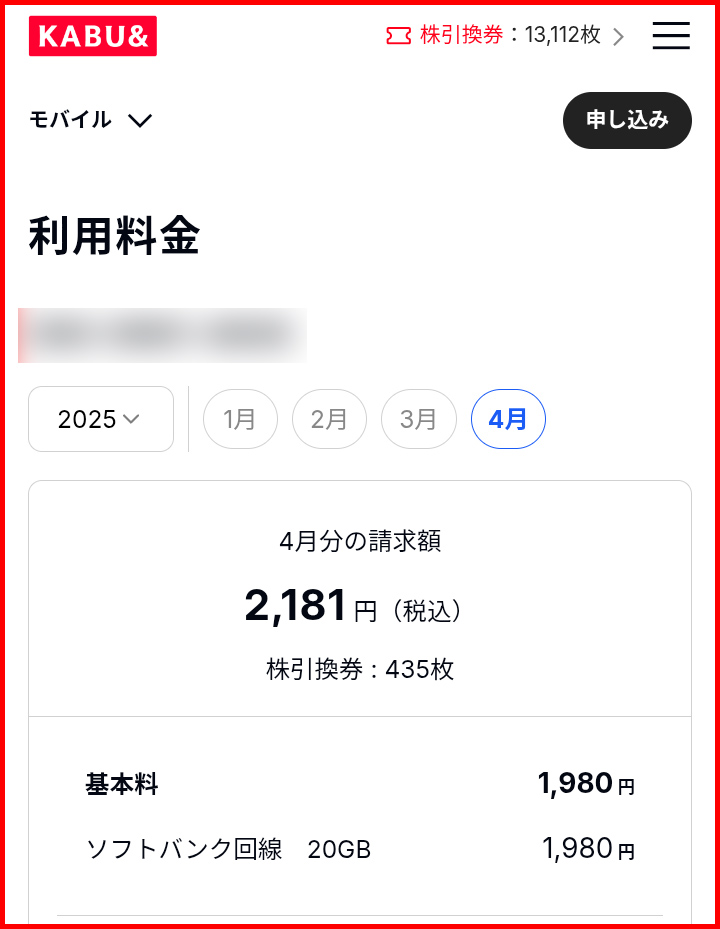This screenshot has height=929, width=720.
Task: Select the 4月 month chip
Action: (508, 419)
